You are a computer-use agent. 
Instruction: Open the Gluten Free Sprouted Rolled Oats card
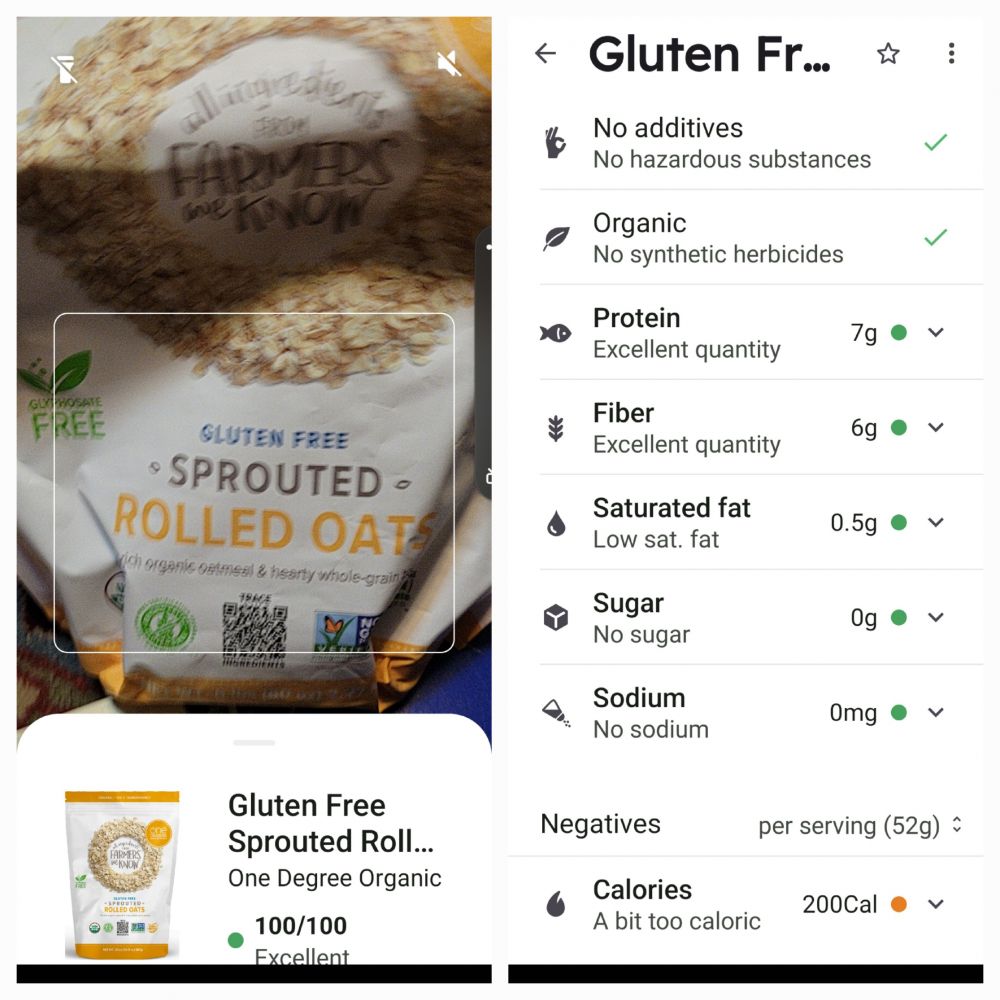coord(330,860)
